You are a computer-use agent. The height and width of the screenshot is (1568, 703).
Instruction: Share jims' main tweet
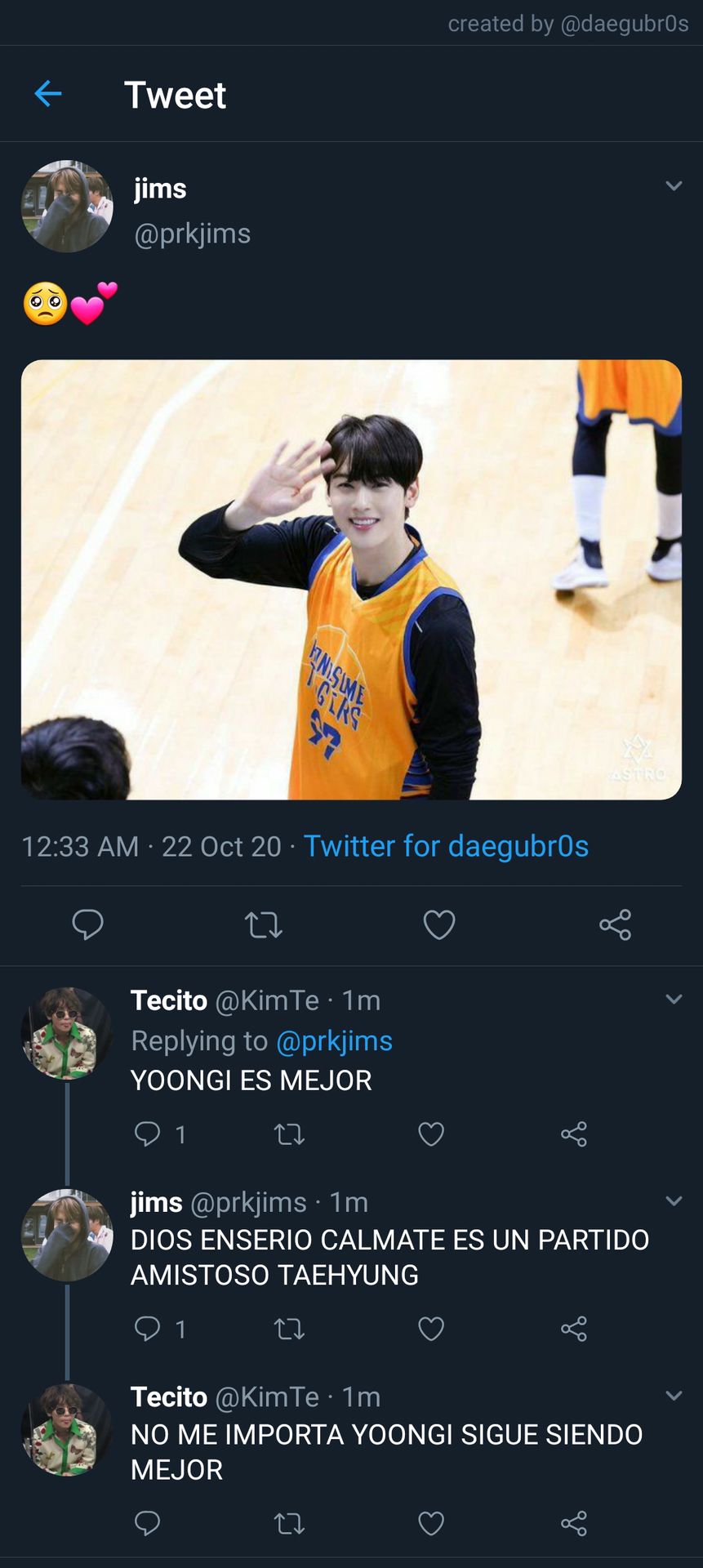[x=615, y=924]
